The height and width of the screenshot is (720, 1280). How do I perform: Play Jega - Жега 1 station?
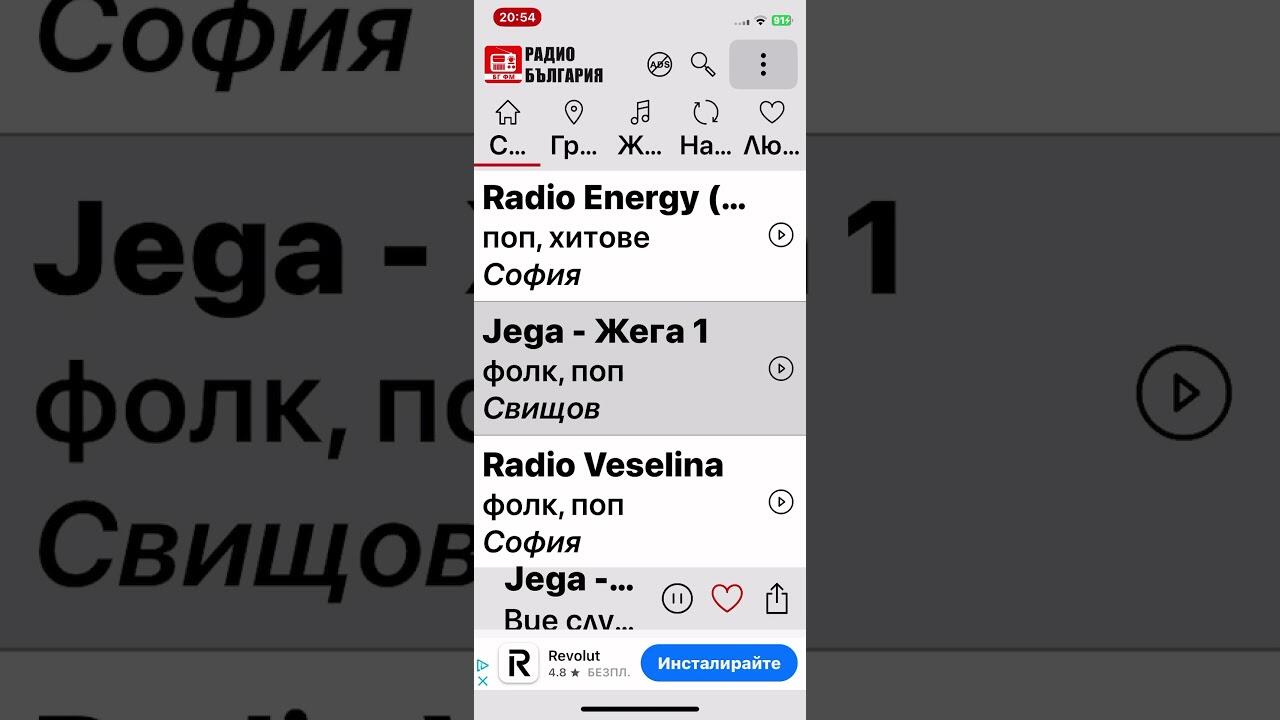pos(780,369)
